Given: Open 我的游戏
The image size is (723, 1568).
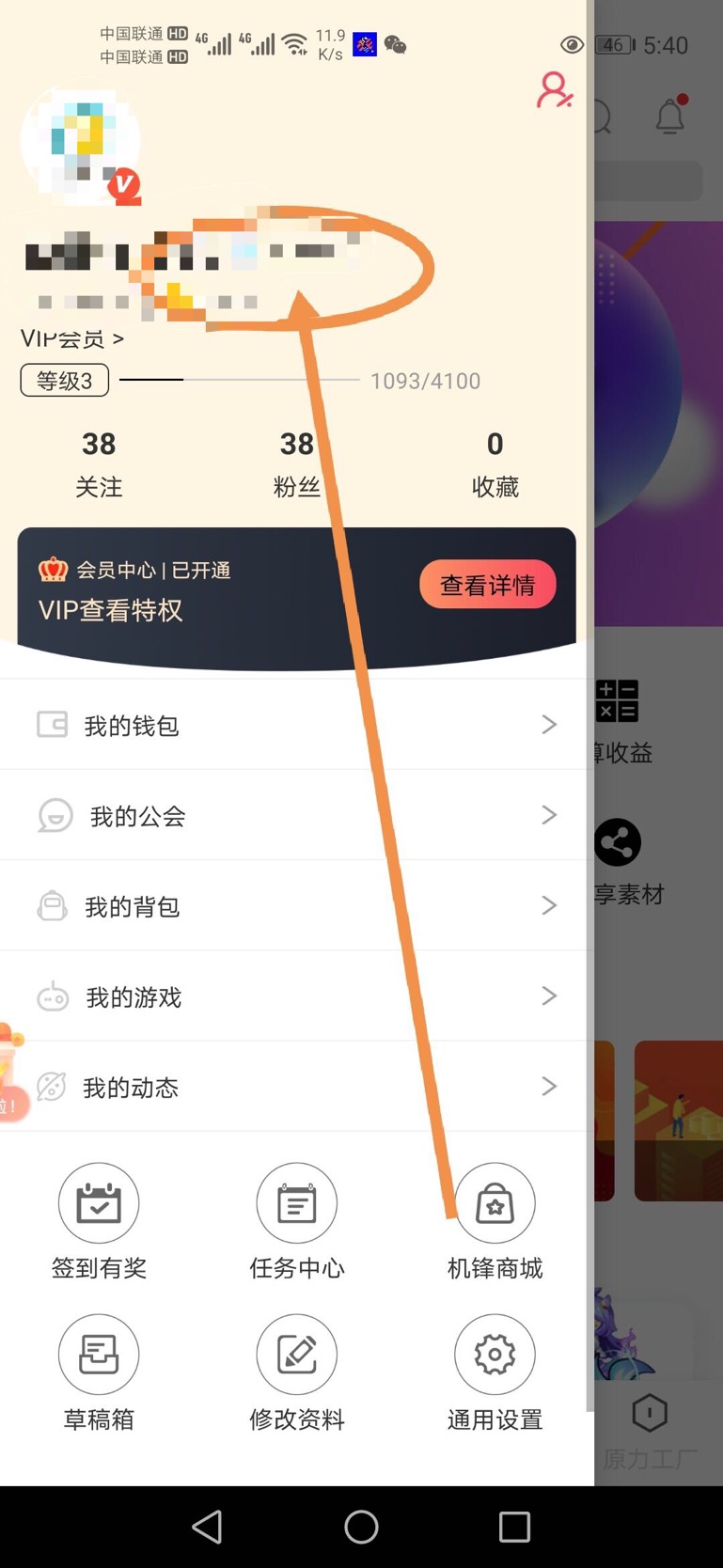Looking at the screenshot, I should coord(296,996).
